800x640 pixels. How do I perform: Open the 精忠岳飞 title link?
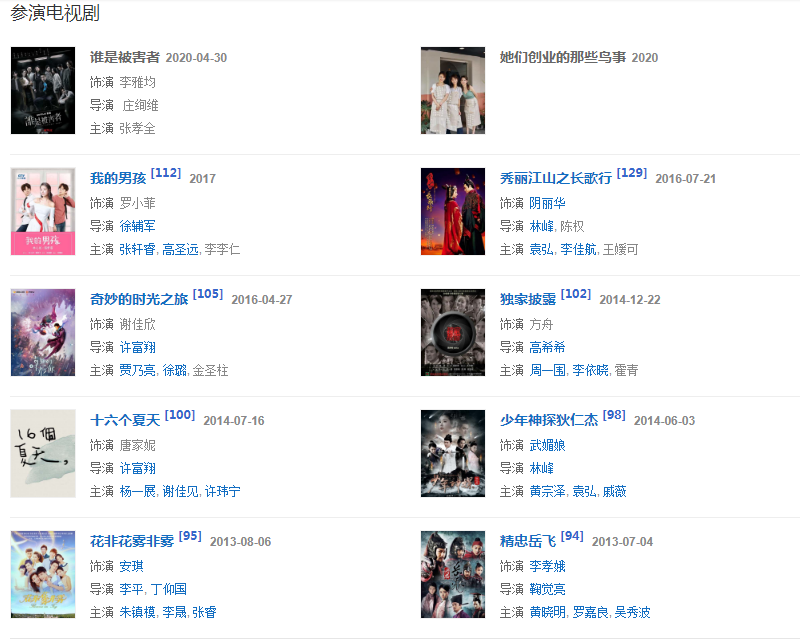click(x=527, y=541)
